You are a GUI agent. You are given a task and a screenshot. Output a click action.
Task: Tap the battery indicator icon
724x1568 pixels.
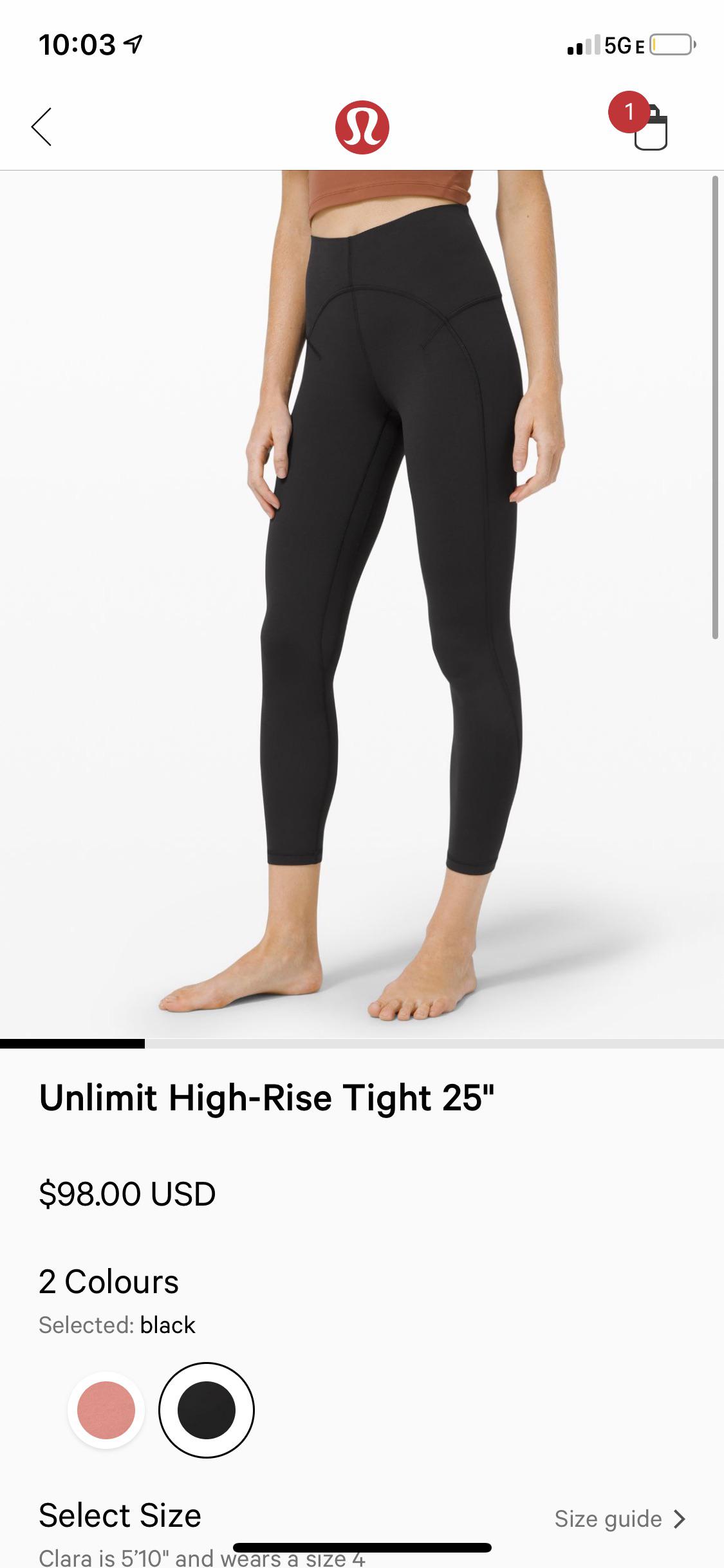671,44
